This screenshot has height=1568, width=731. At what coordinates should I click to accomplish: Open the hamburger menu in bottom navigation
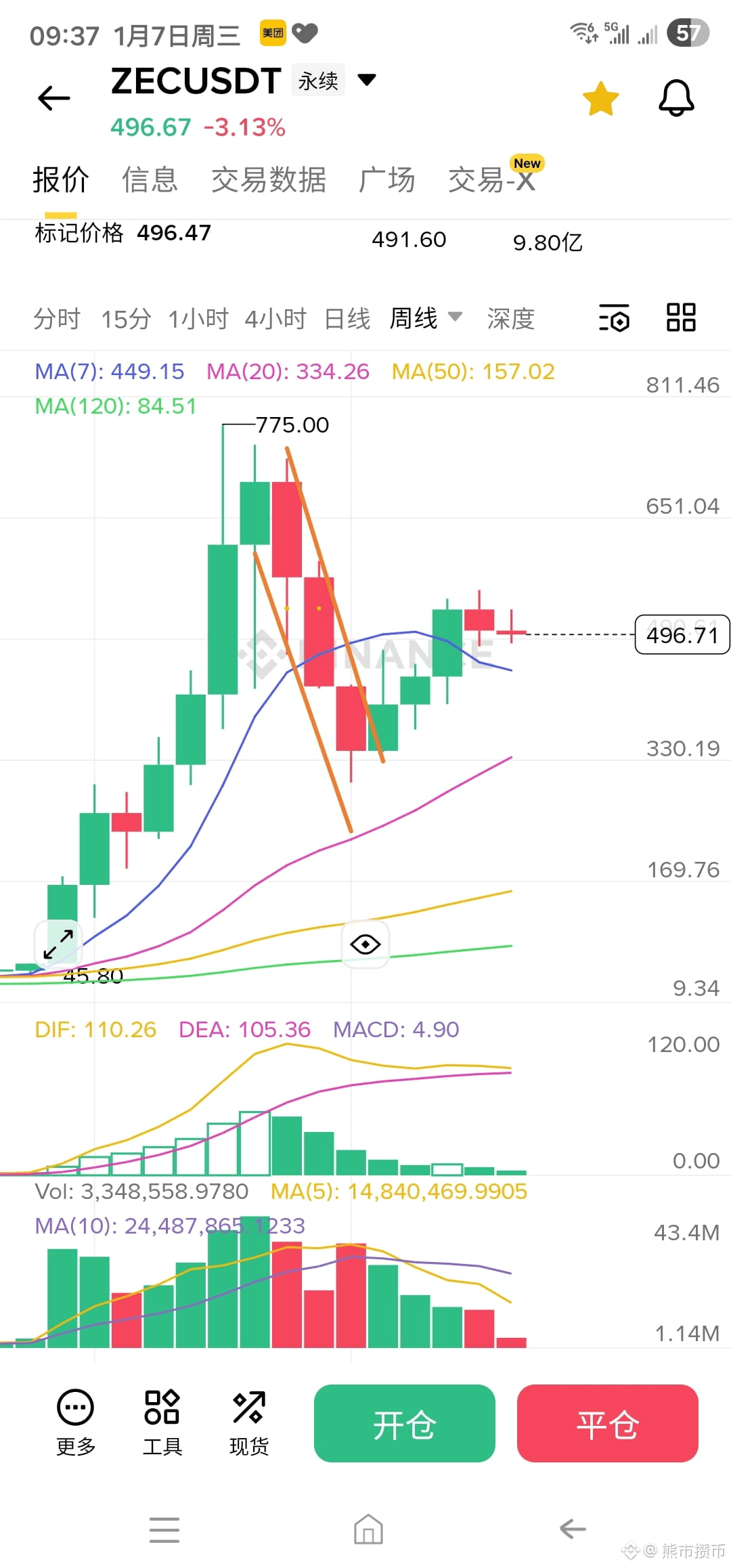tap(164, 1528)
